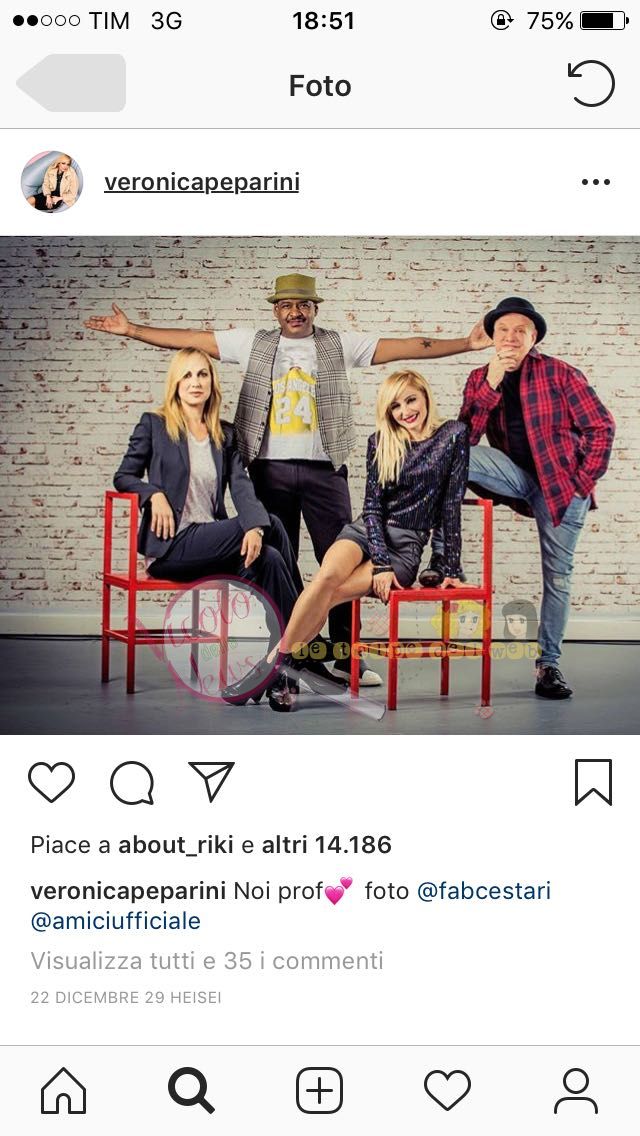Switch to the Profile tab

click(576, 1090)
